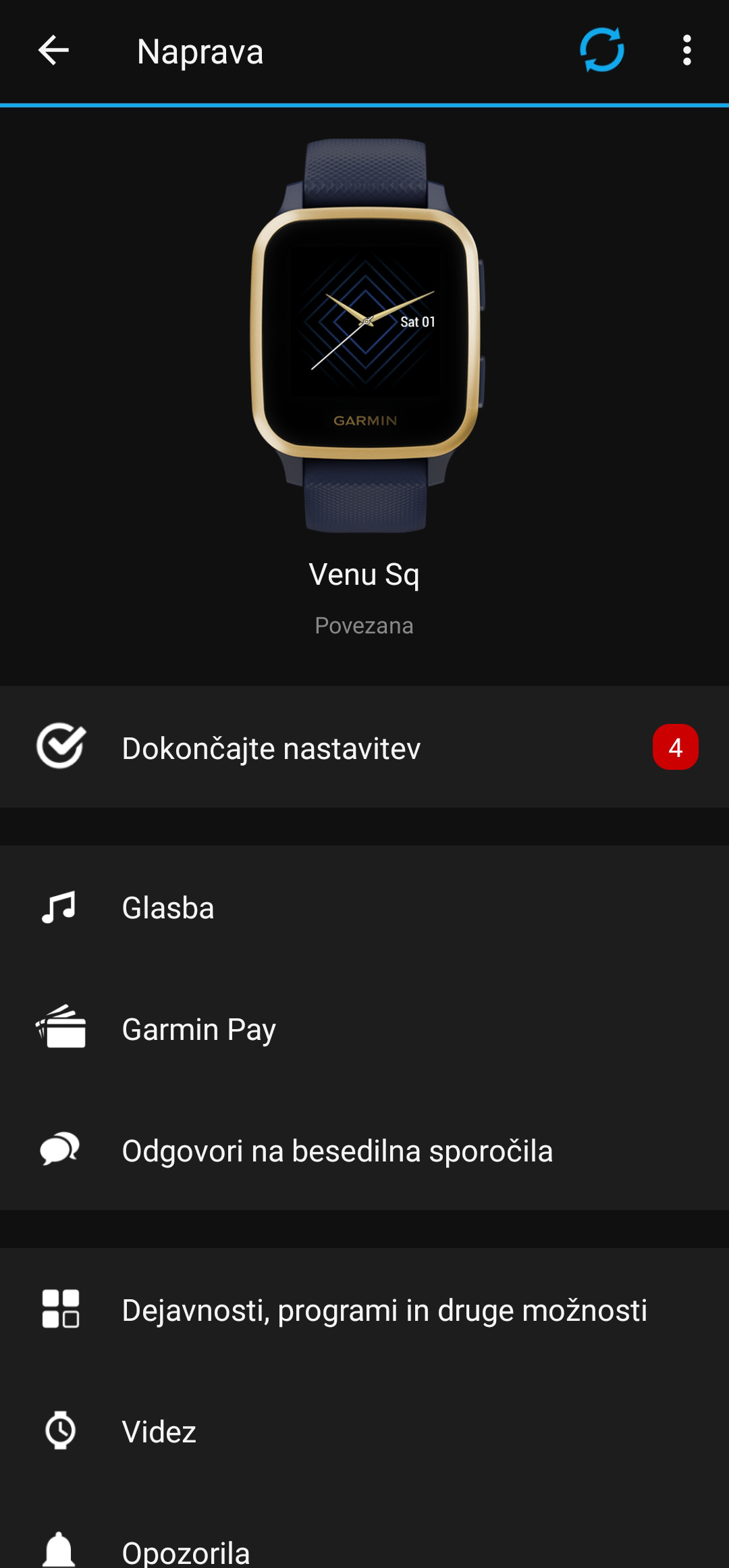Open Dejavnosti, programi in druge možnosti
Screen dimensions: 729x1568
tap(364, 1310)
